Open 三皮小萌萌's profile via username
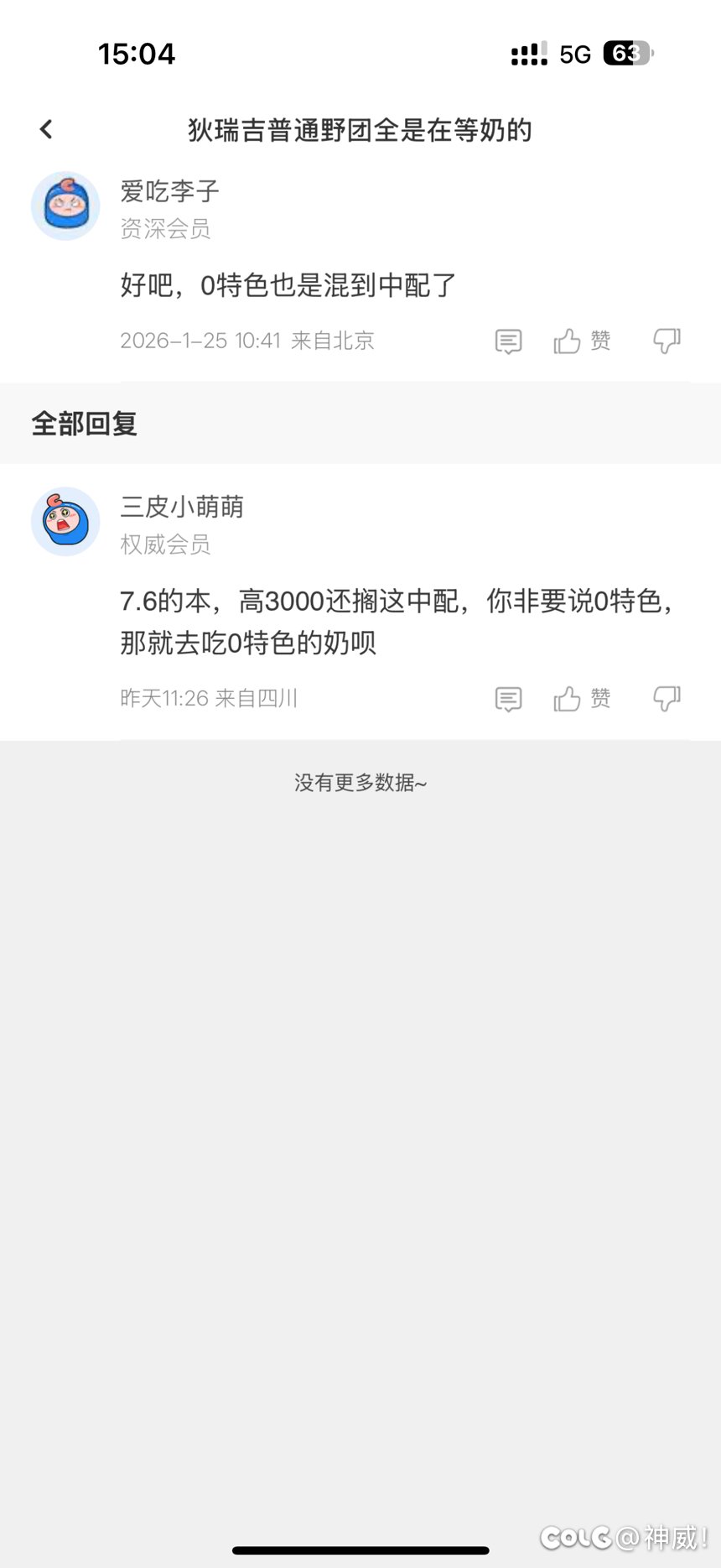This screenshot has width=721, height=1568. 180,508
